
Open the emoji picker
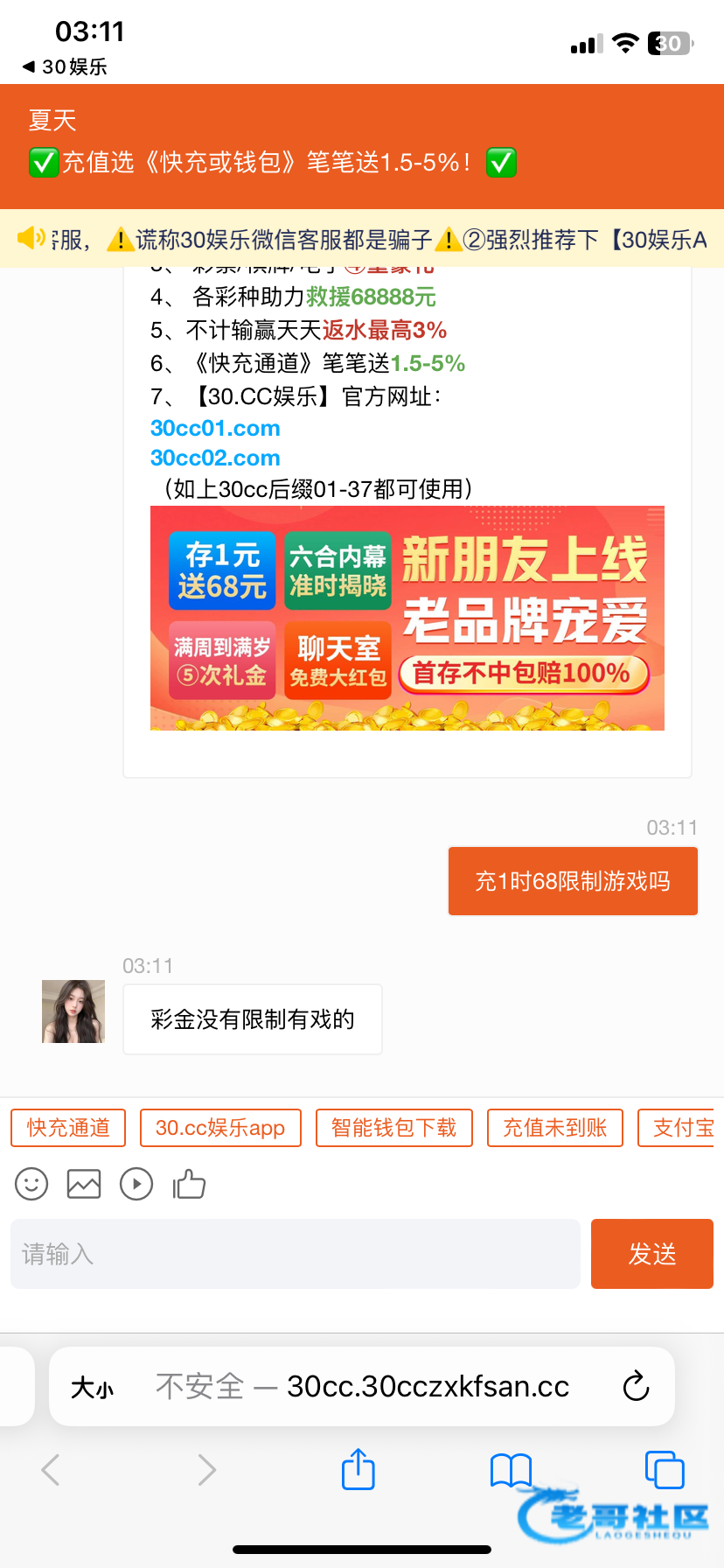(31, 1185)
